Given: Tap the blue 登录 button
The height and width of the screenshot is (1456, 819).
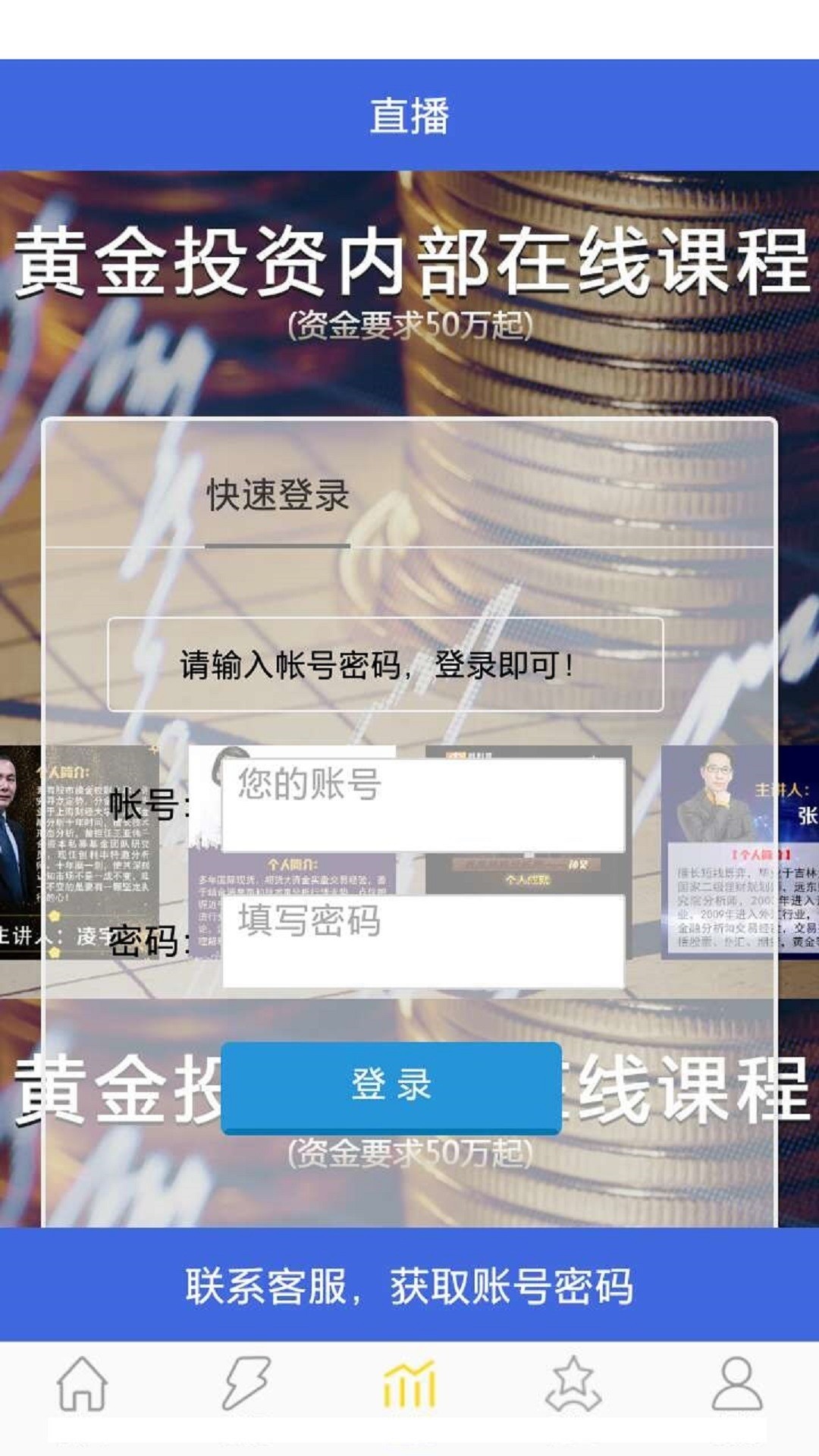Looking at the screenshot, I should 391,1086.
